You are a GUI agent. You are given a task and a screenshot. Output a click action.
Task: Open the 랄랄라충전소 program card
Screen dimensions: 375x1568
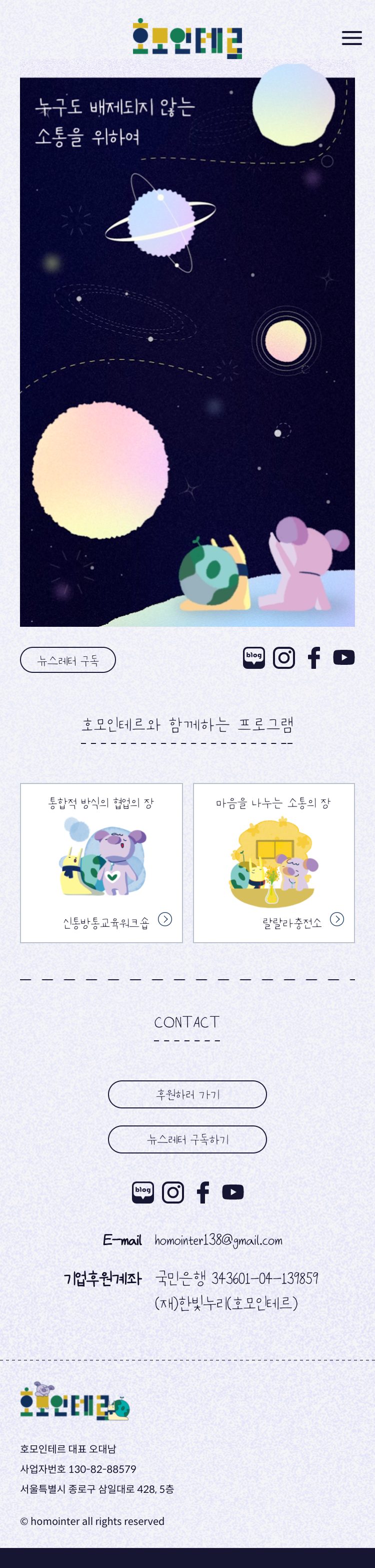(x=273, y=863)
